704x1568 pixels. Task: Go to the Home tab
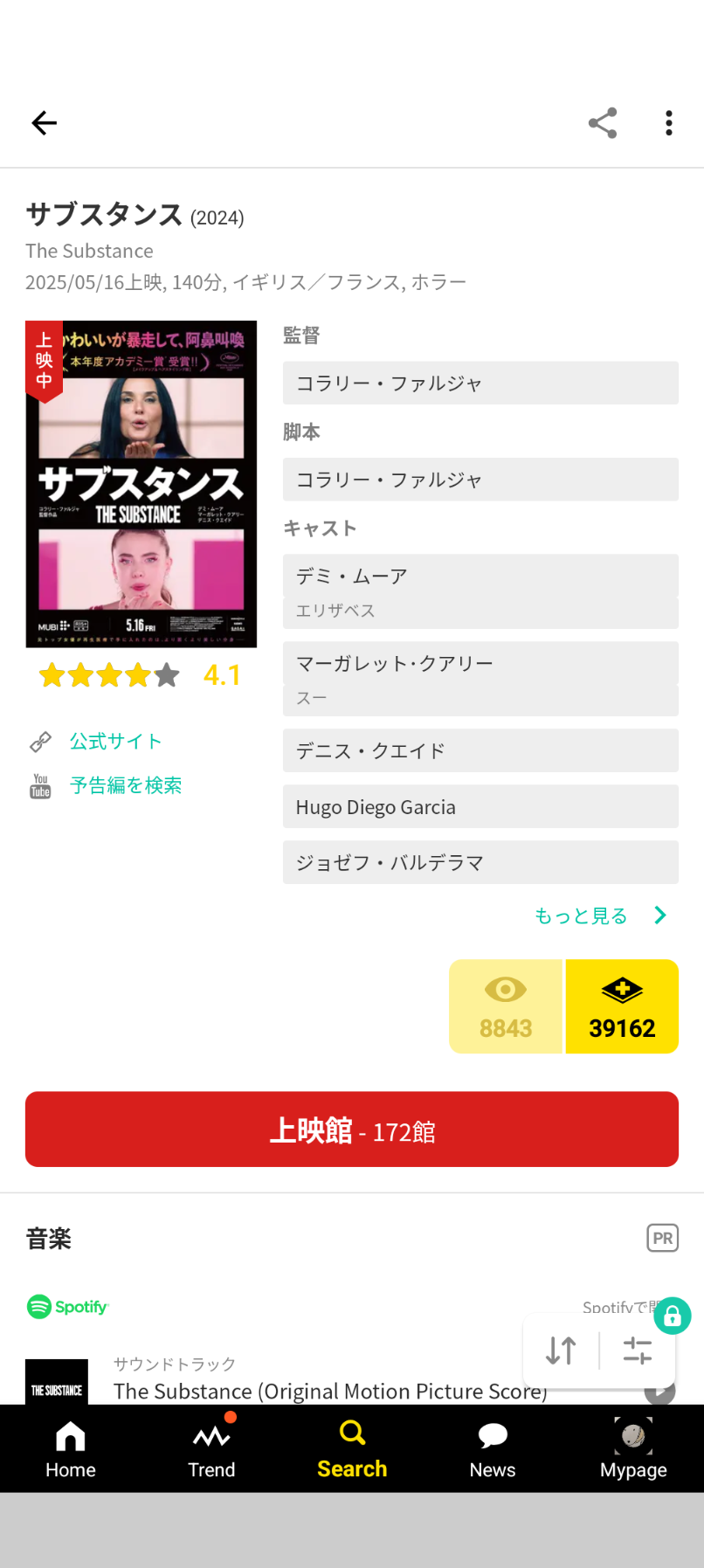point(71,1450)
